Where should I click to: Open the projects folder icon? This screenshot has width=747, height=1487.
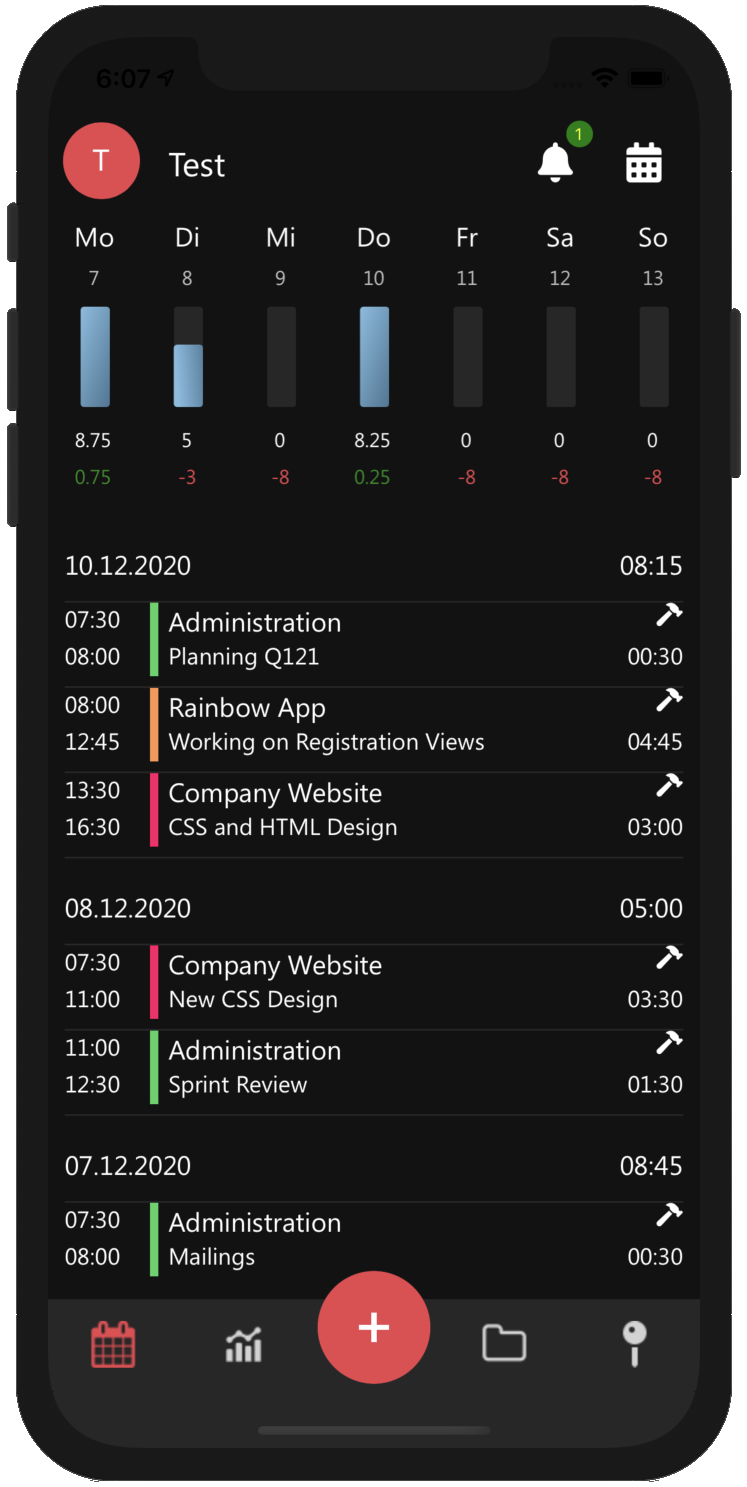coord(504,1343)
